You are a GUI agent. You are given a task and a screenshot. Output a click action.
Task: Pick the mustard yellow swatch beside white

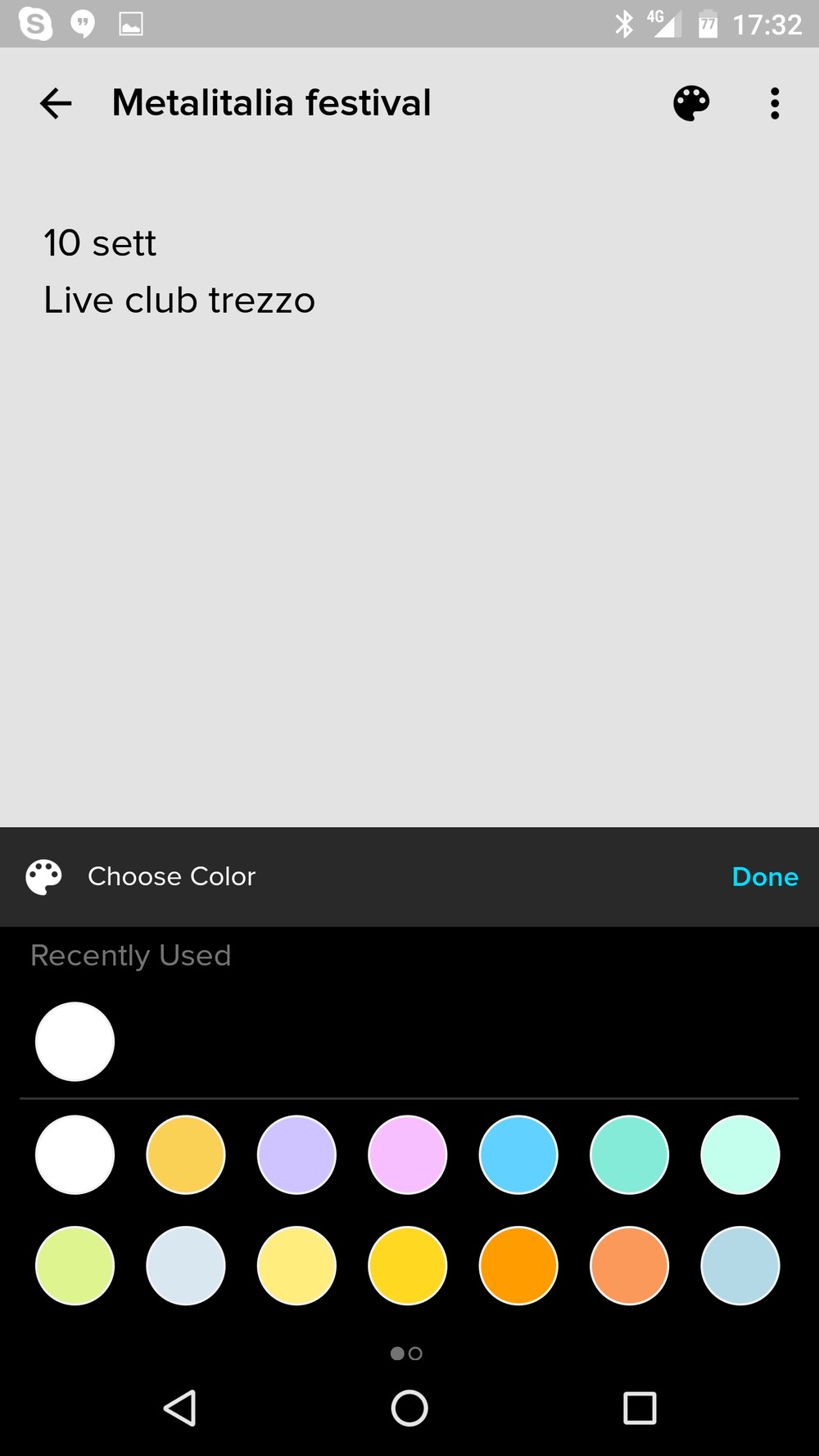(186, 1155)
